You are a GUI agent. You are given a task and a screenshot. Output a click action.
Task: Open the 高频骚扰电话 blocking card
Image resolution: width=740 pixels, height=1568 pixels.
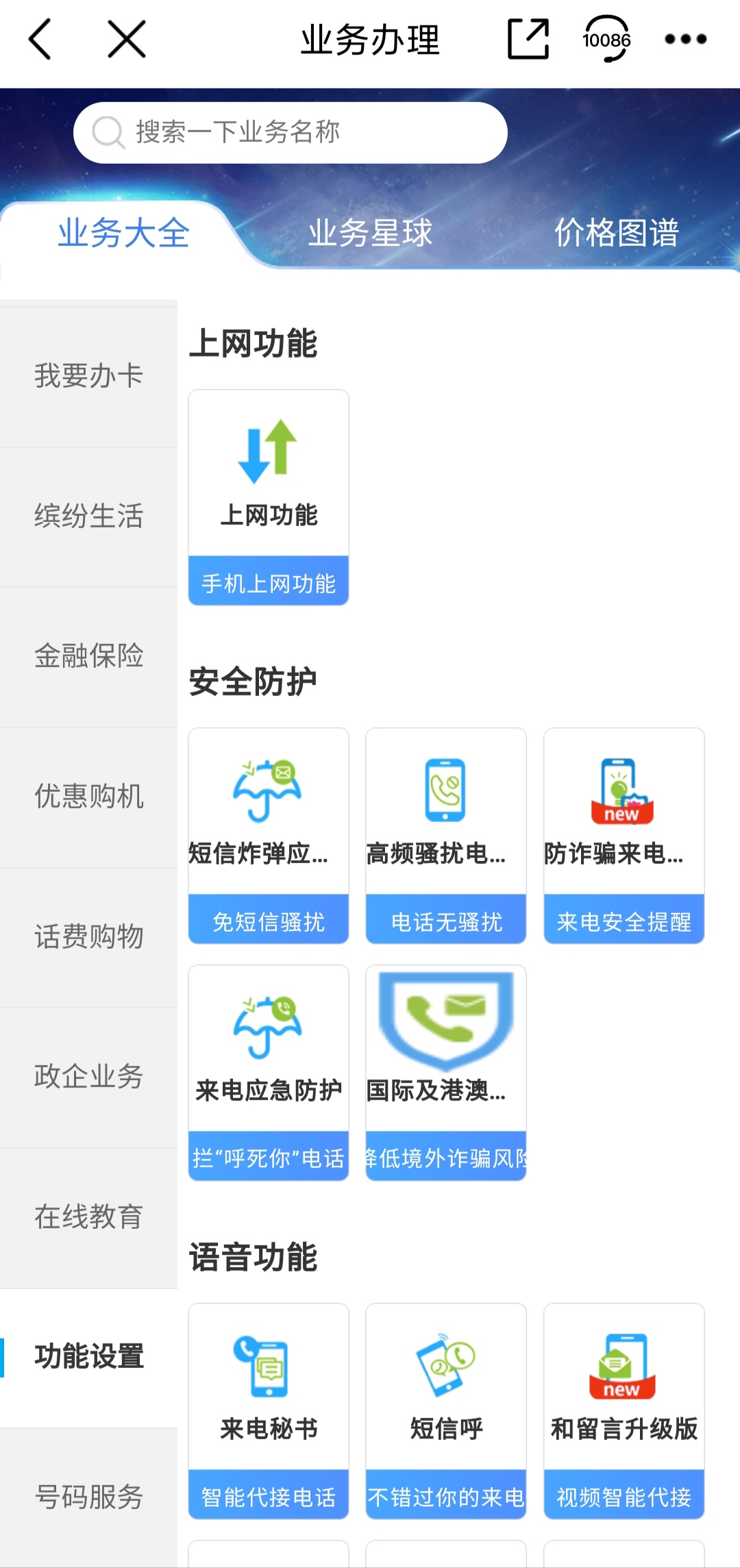click(446, 835)
